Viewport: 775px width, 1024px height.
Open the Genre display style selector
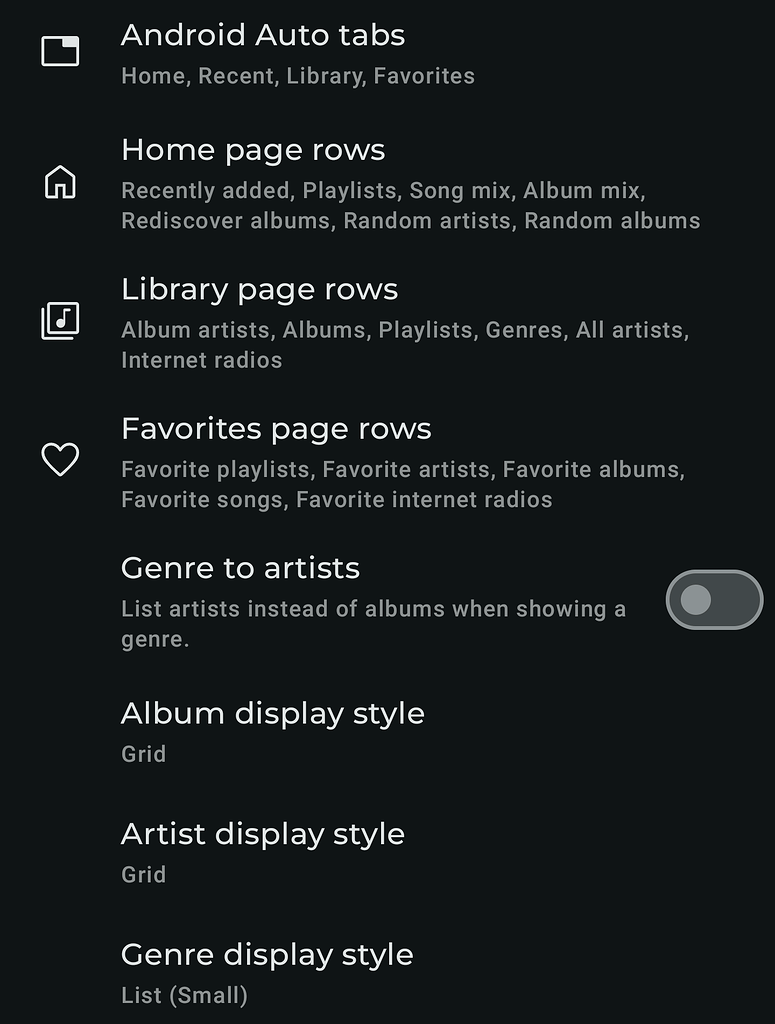coord(267,955)
